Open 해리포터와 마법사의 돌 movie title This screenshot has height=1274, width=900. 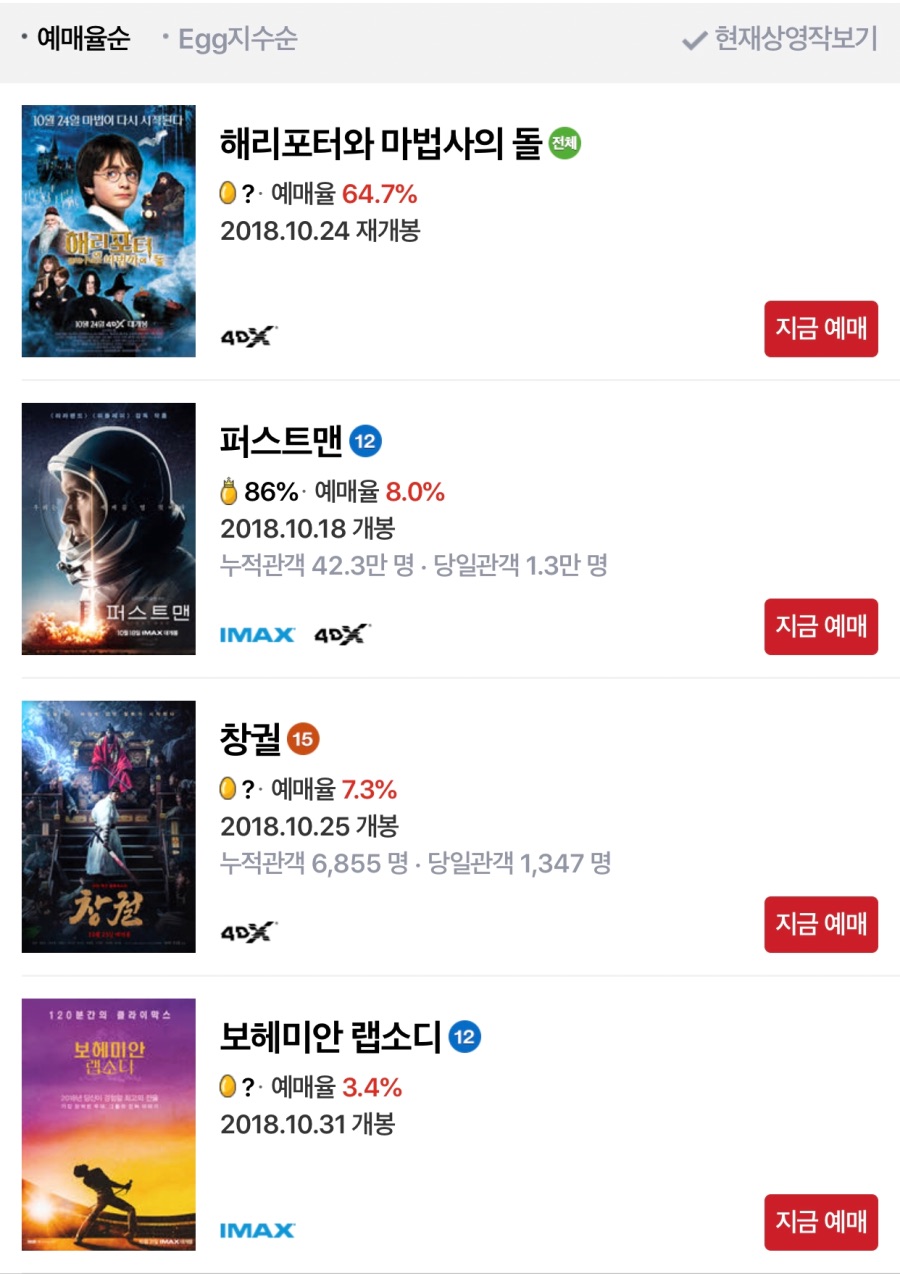(x=380, y=144)
